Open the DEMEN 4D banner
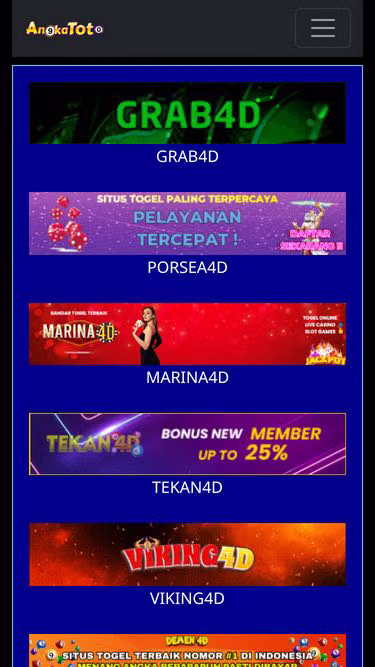 point(188,650)
